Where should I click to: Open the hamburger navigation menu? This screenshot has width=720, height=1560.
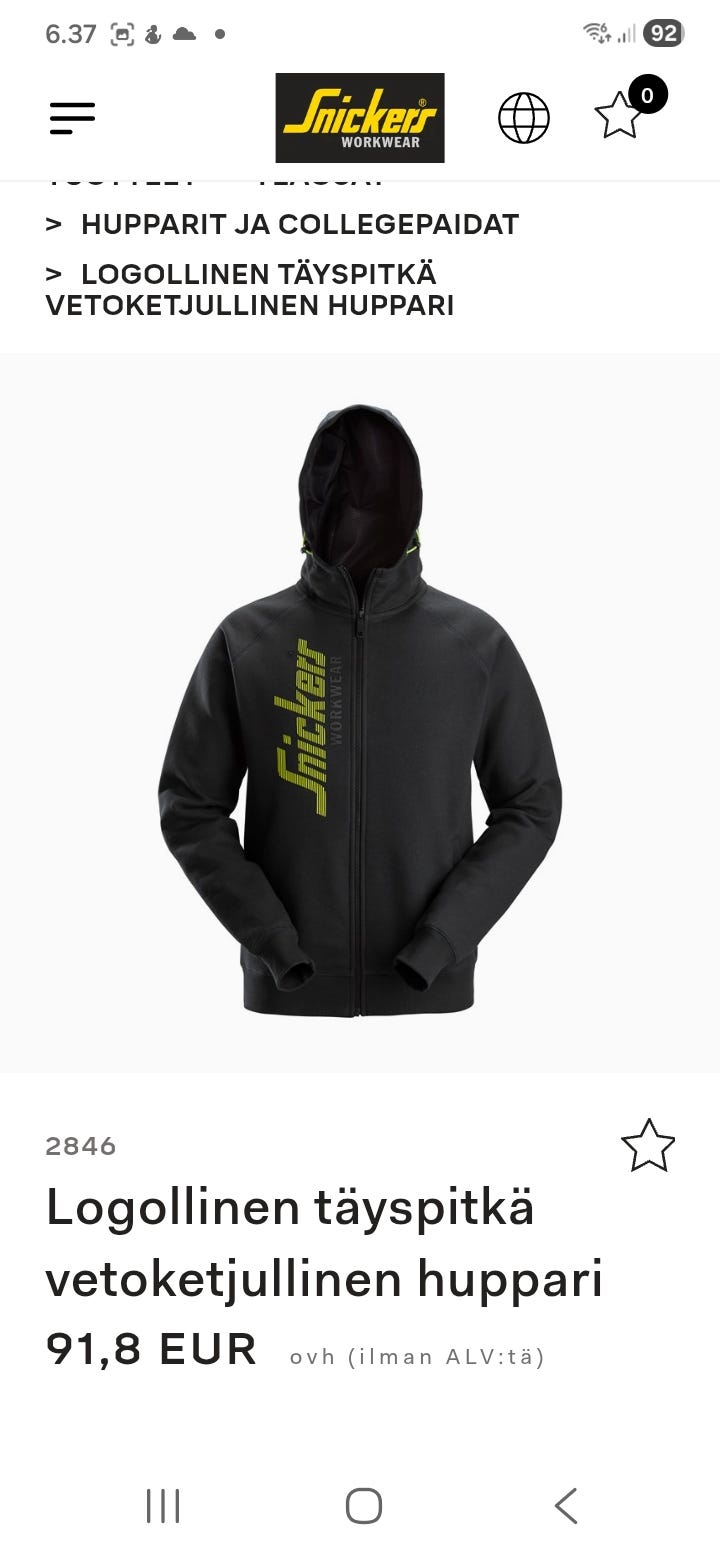coord(72,118)
